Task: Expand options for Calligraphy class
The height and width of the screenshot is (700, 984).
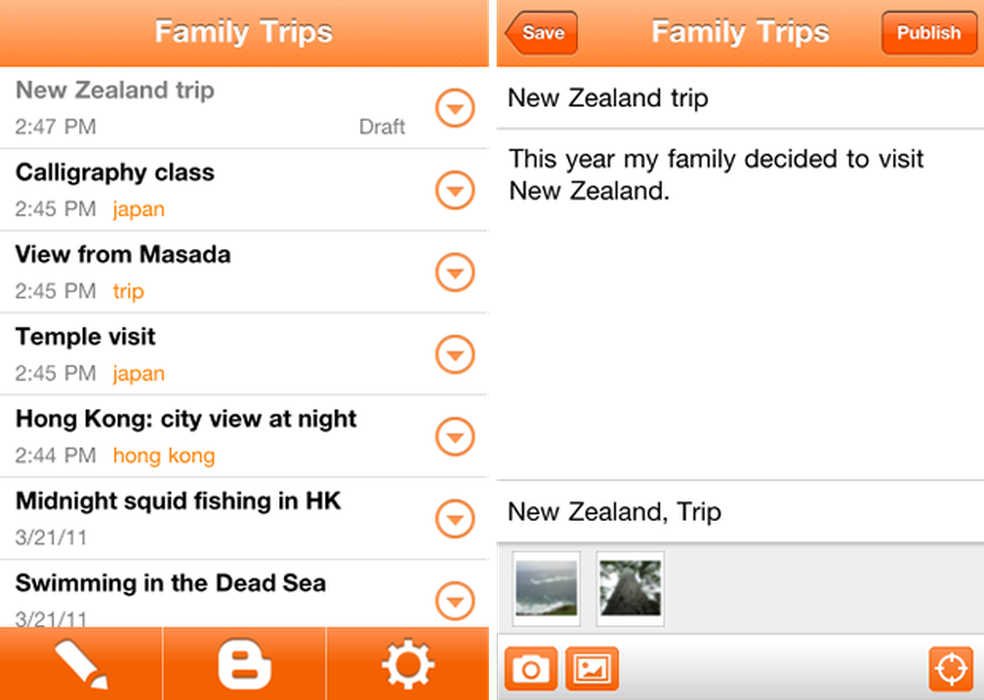Action: pyautogui.click(x=455, y=190)
